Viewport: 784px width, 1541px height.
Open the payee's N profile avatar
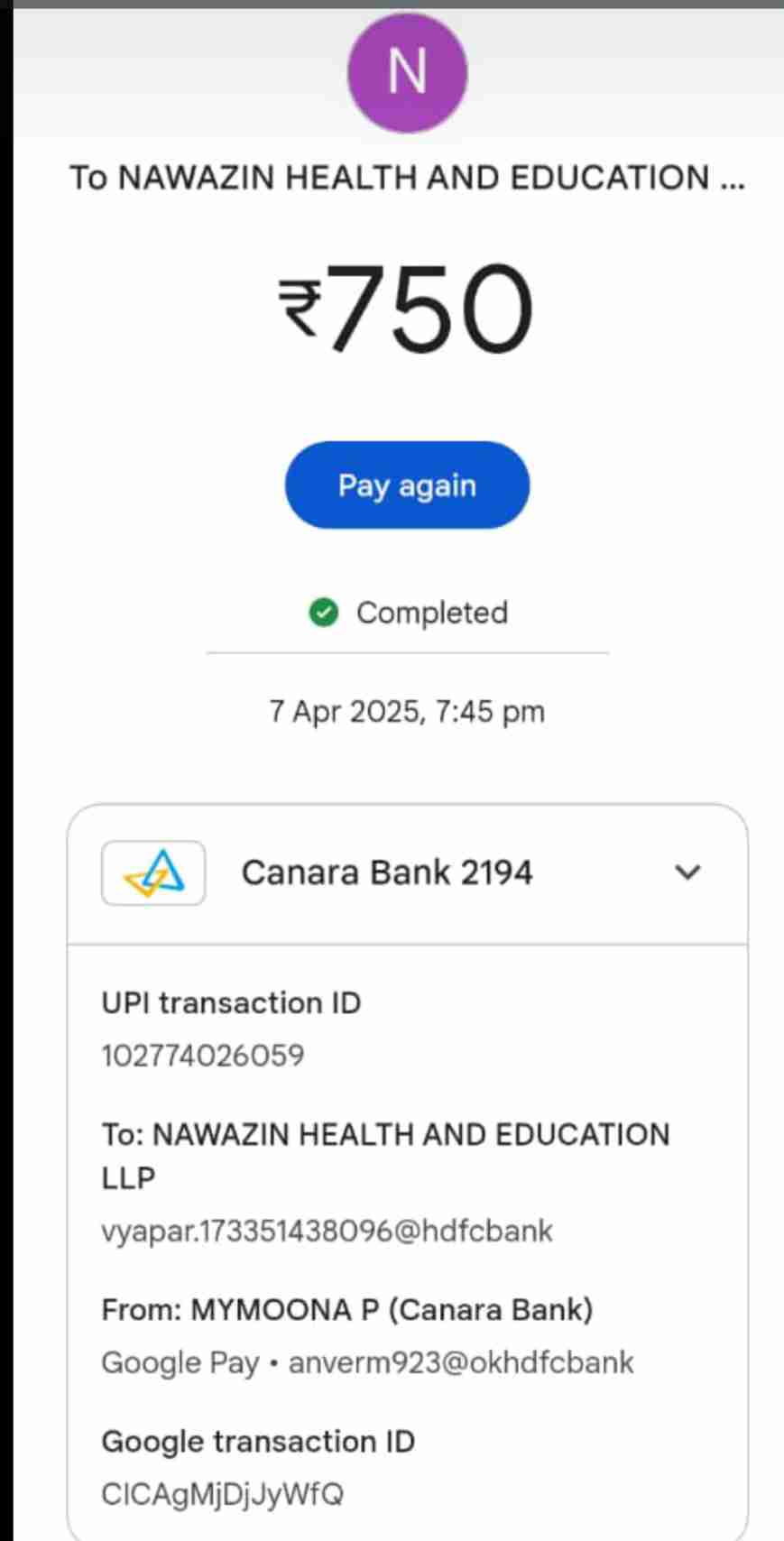click(x=407, y=72)
